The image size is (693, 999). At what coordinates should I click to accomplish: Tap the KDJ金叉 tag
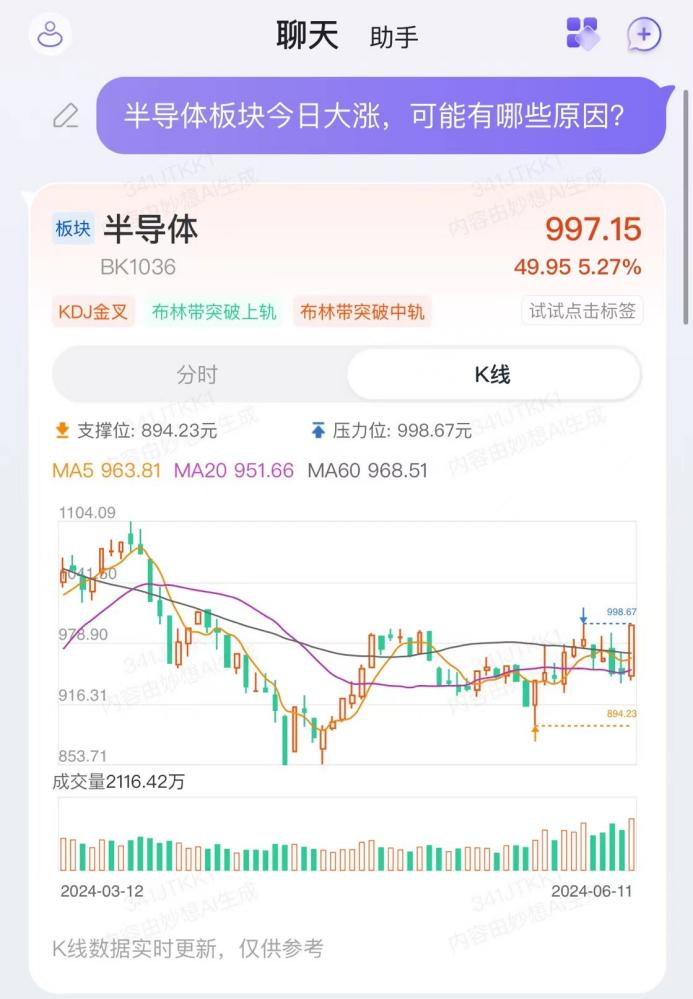pyautogui.click(x=94, y=311)
